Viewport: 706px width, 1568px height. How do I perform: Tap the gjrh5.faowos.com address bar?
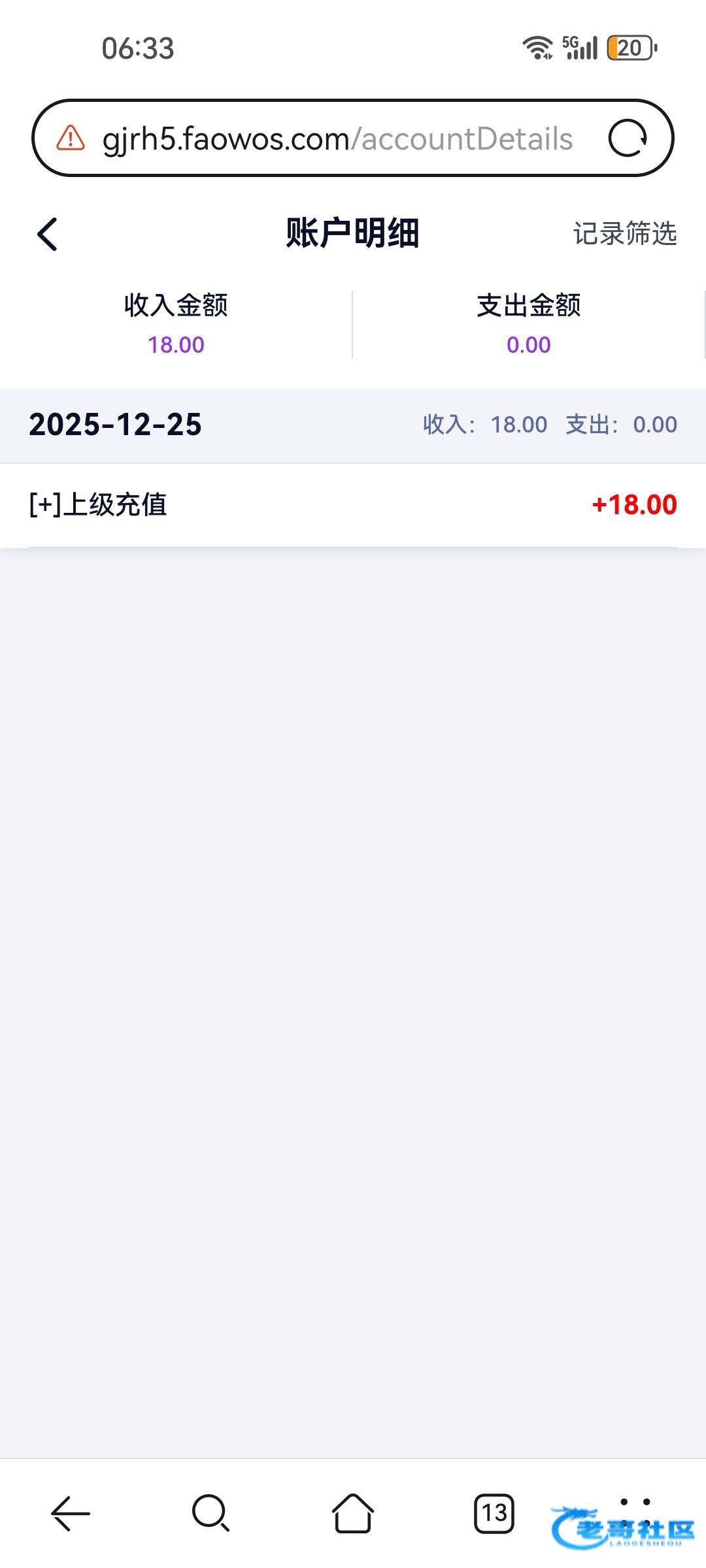coord(337,139)
